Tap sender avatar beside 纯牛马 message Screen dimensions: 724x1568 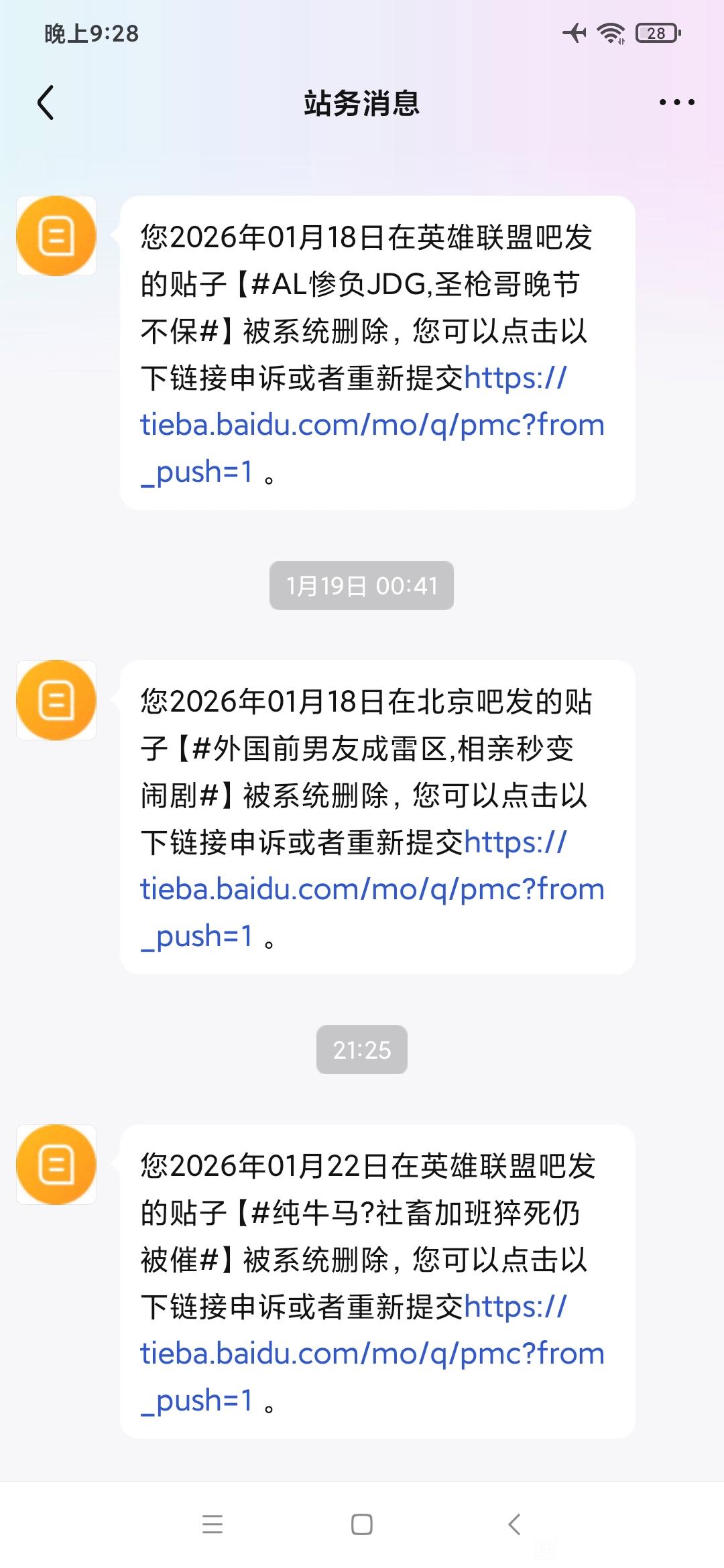(56, 1165)
